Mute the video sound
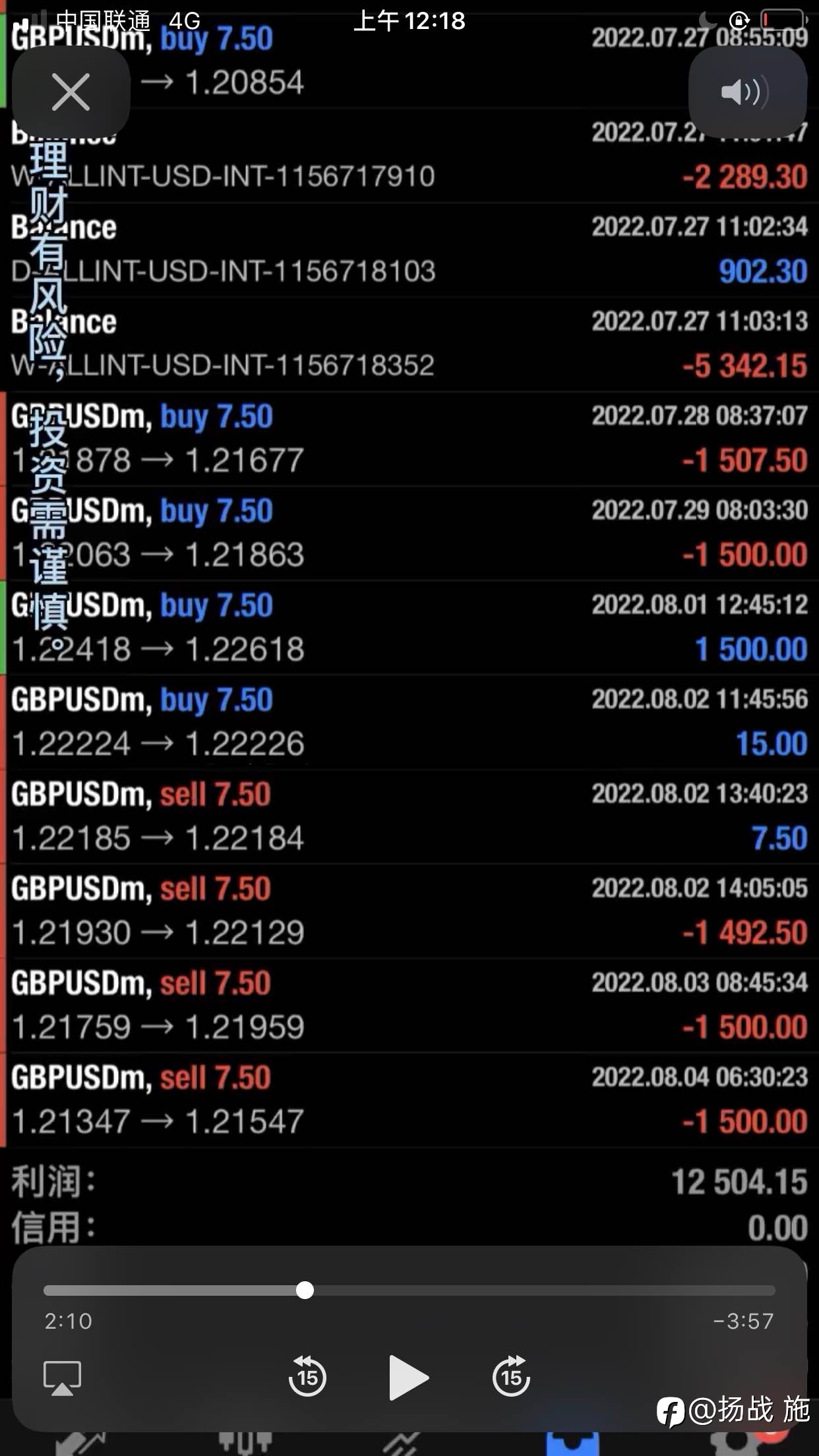Viewport: 819px width, 1456px height. (x=747, y=92)
